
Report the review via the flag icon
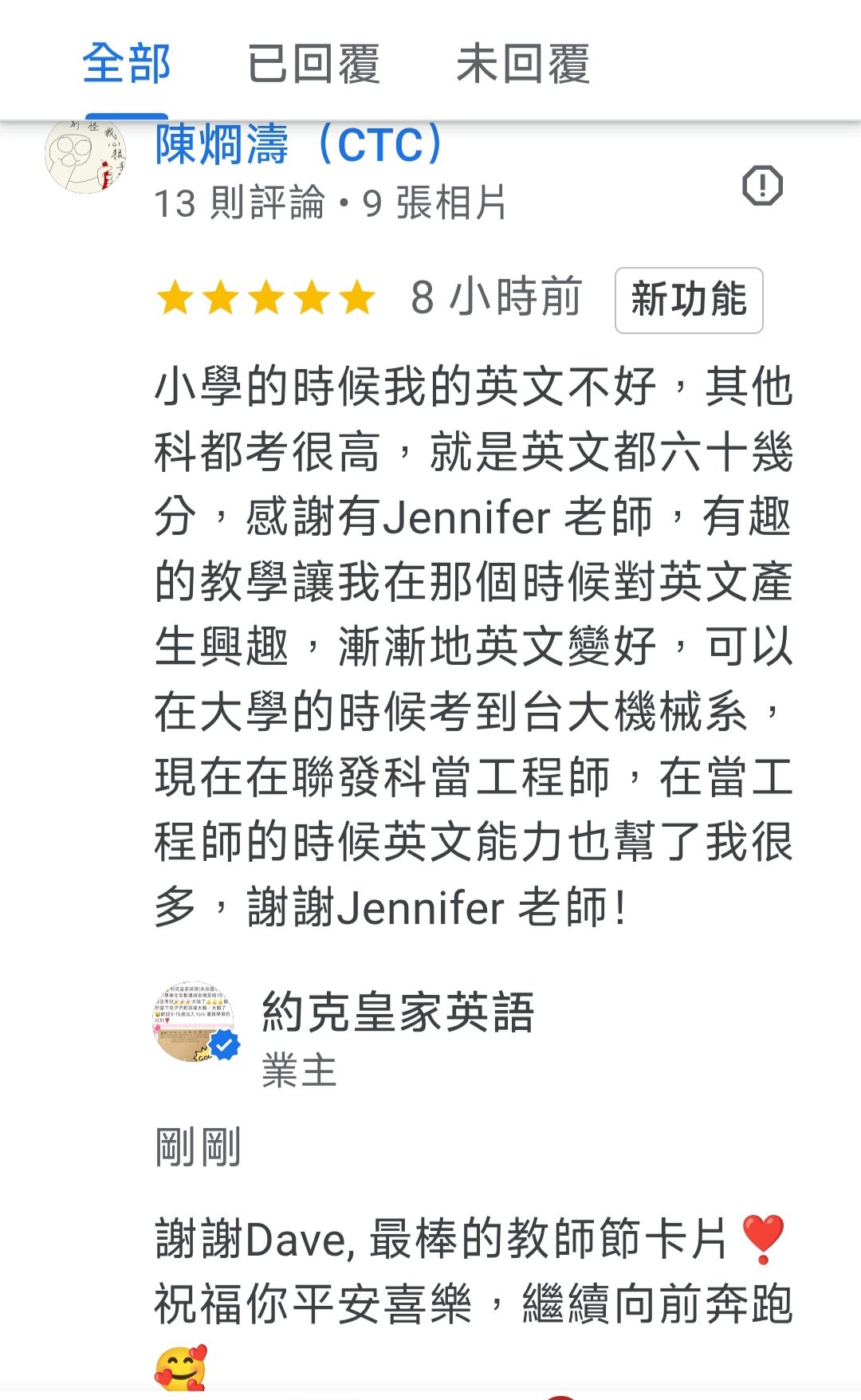[x=762, y=187]
